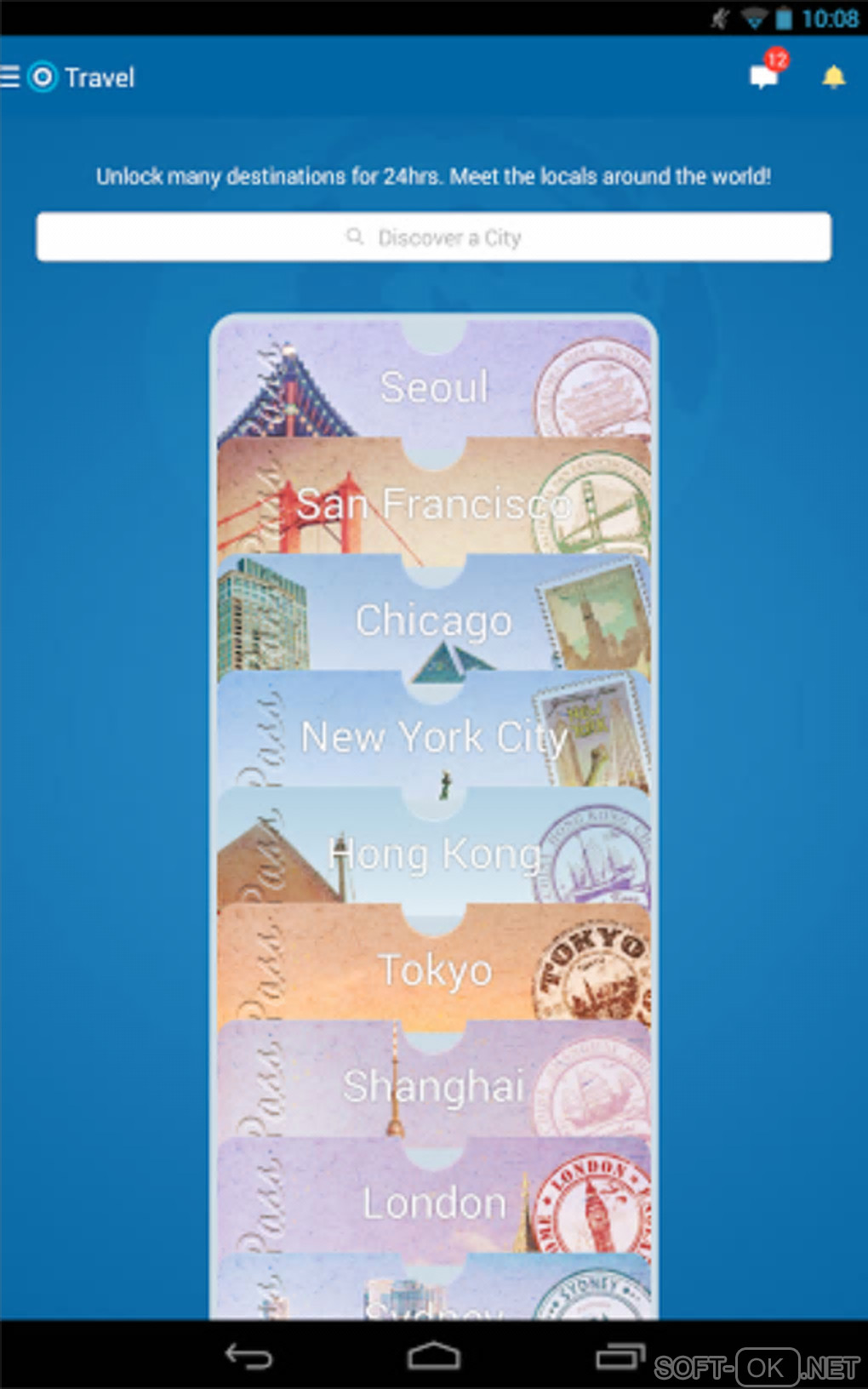Return to the system home screen

click(433, 1355)
